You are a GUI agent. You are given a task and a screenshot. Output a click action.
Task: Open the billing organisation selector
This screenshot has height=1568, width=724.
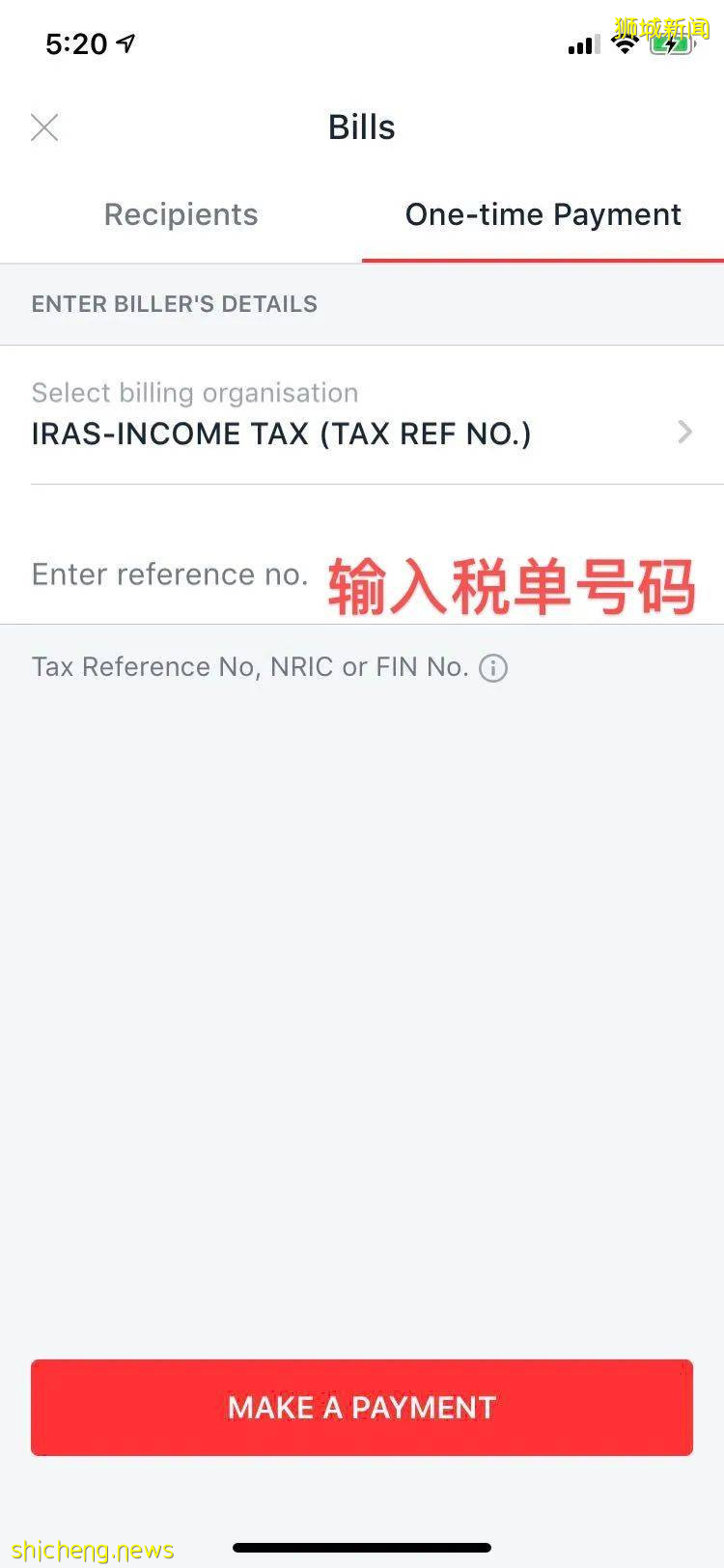point(362,416)
